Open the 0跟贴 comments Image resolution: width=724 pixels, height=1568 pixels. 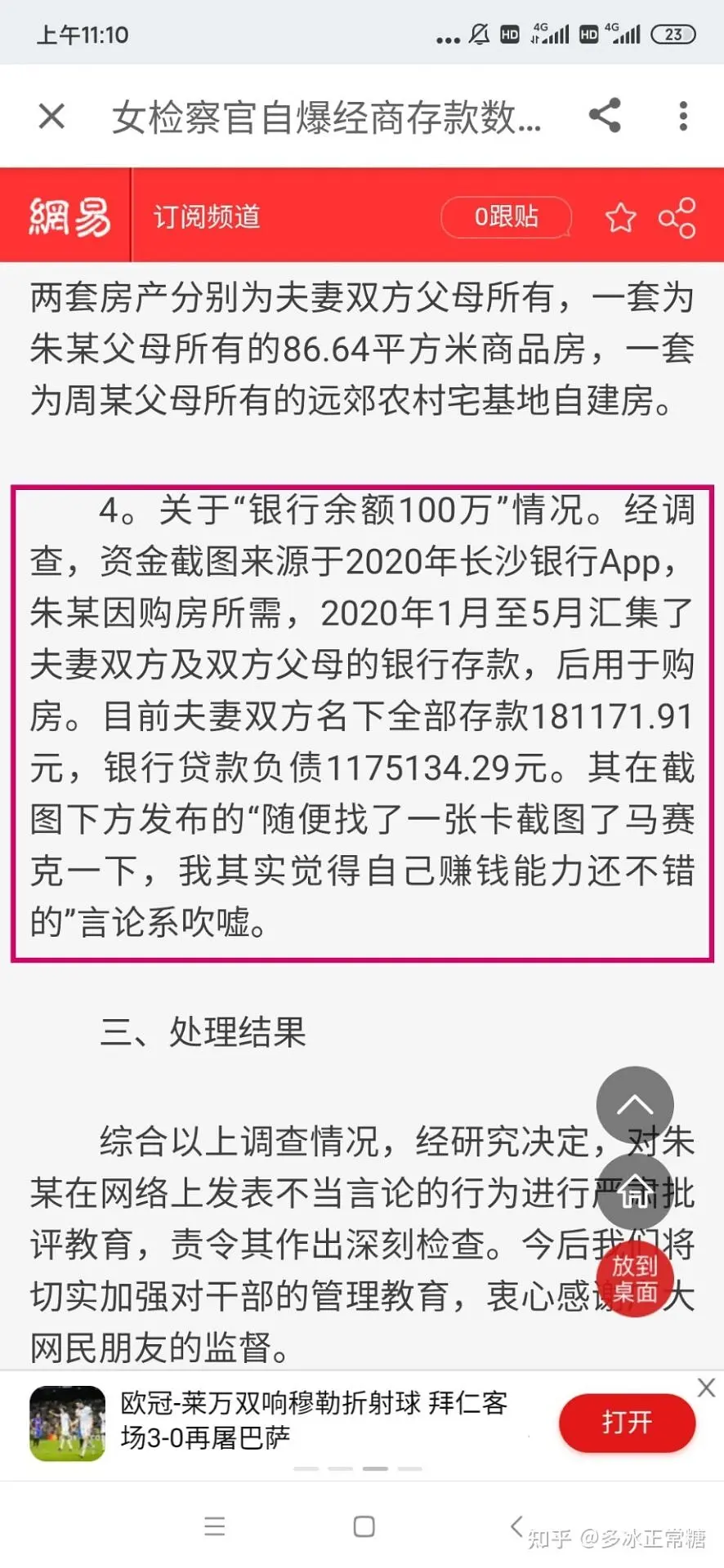click(x=506, y=216)
